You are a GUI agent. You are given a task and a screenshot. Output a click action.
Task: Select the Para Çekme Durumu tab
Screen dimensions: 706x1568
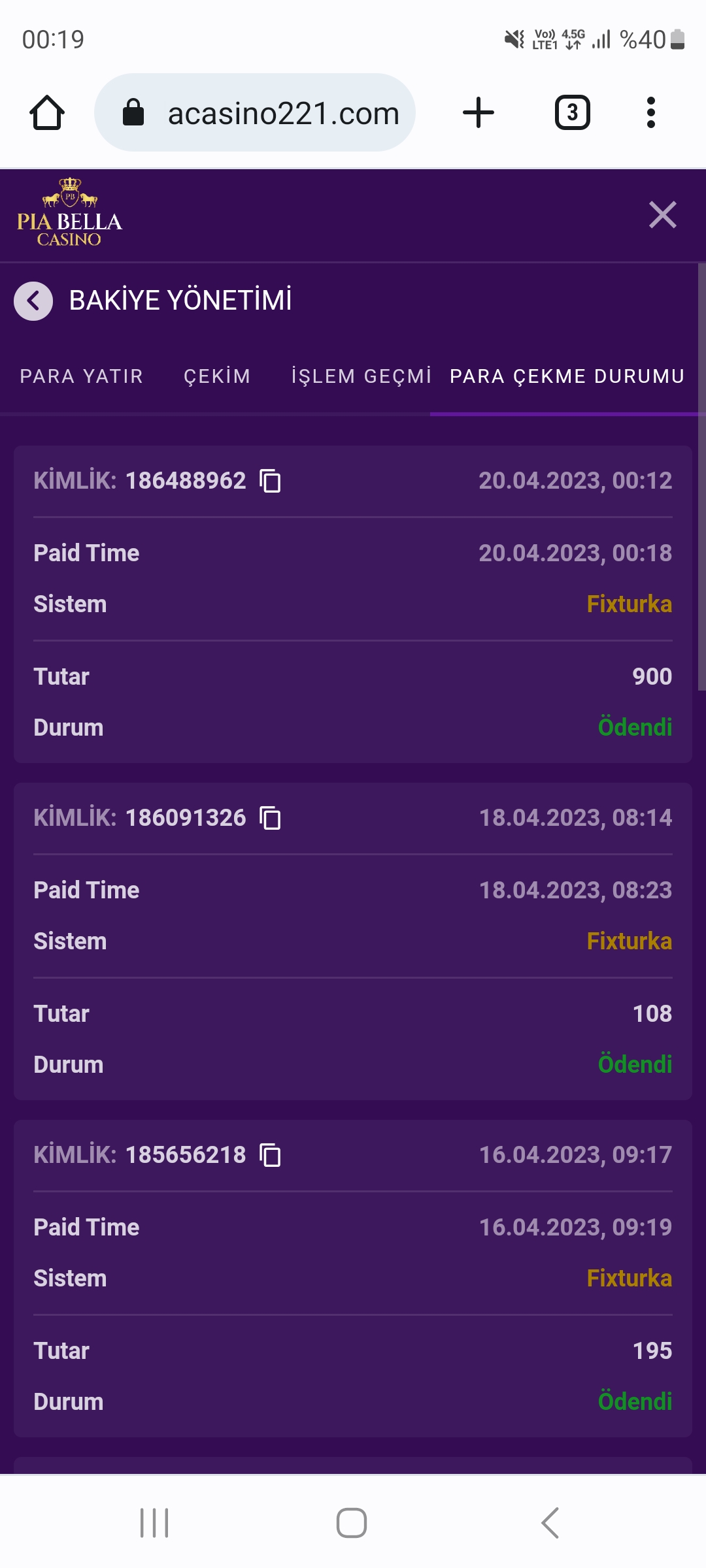pyautogui.click(x=567, y=376)
